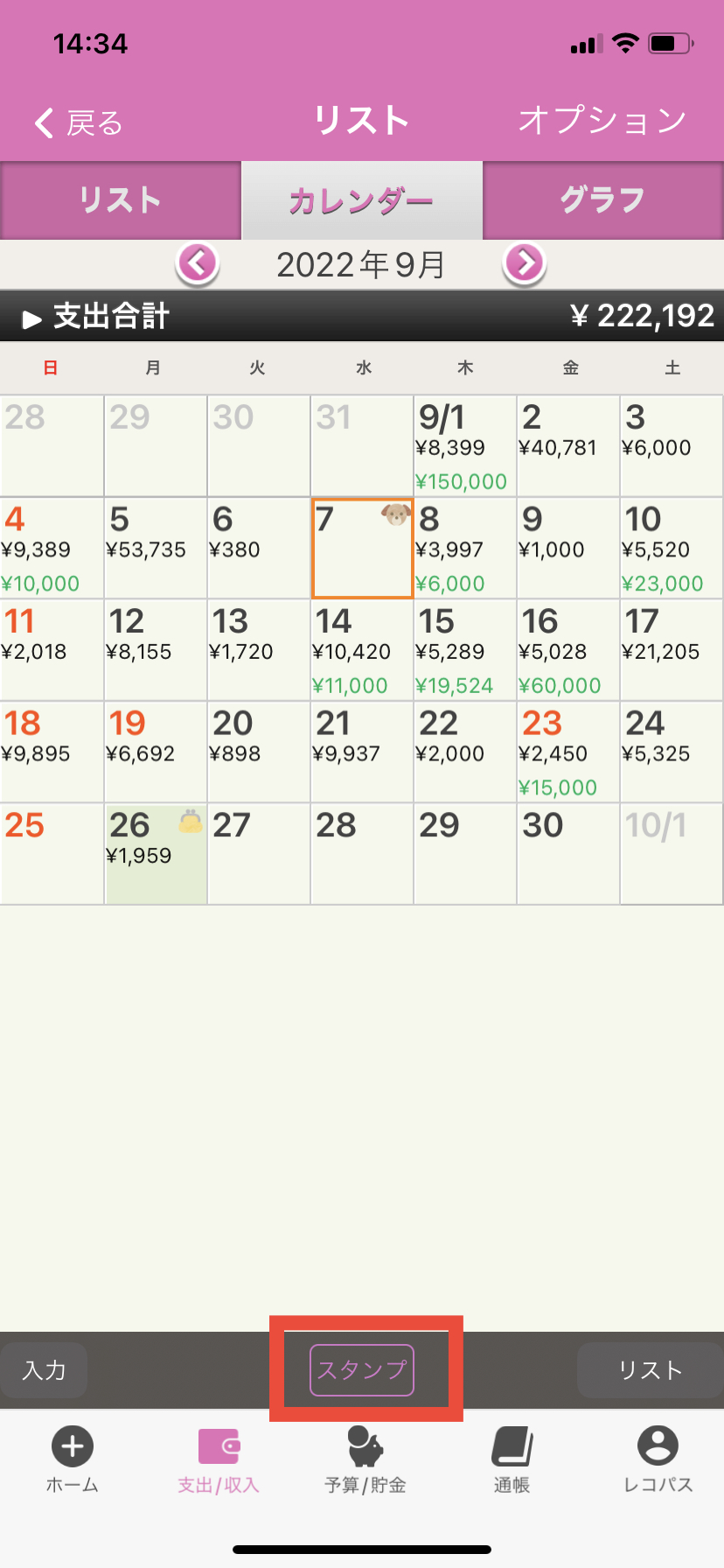Open the ホーム tab

pyautogui.click(x=73, y=1459)
